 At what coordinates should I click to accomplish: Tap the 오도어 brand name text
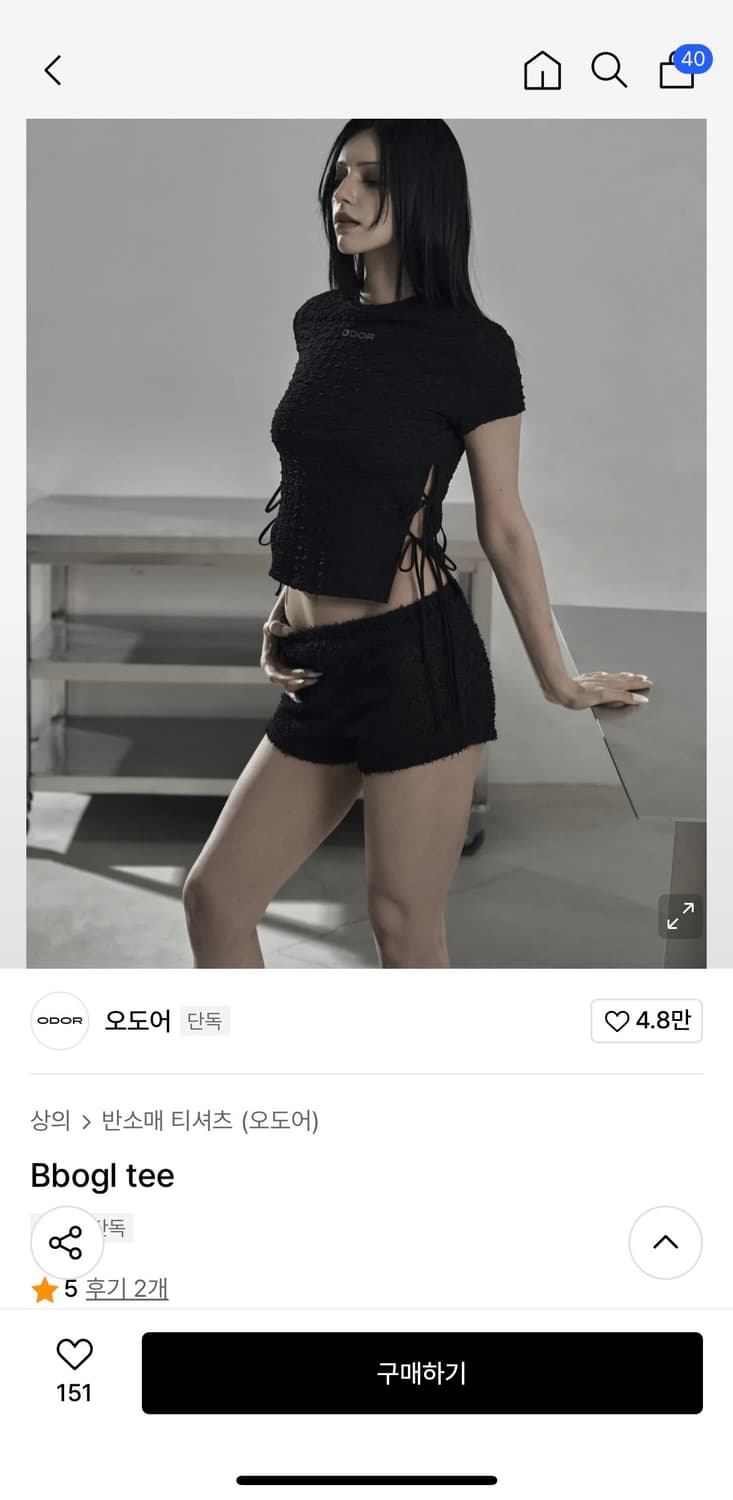pyautogui.click(x=139, y=1020)
